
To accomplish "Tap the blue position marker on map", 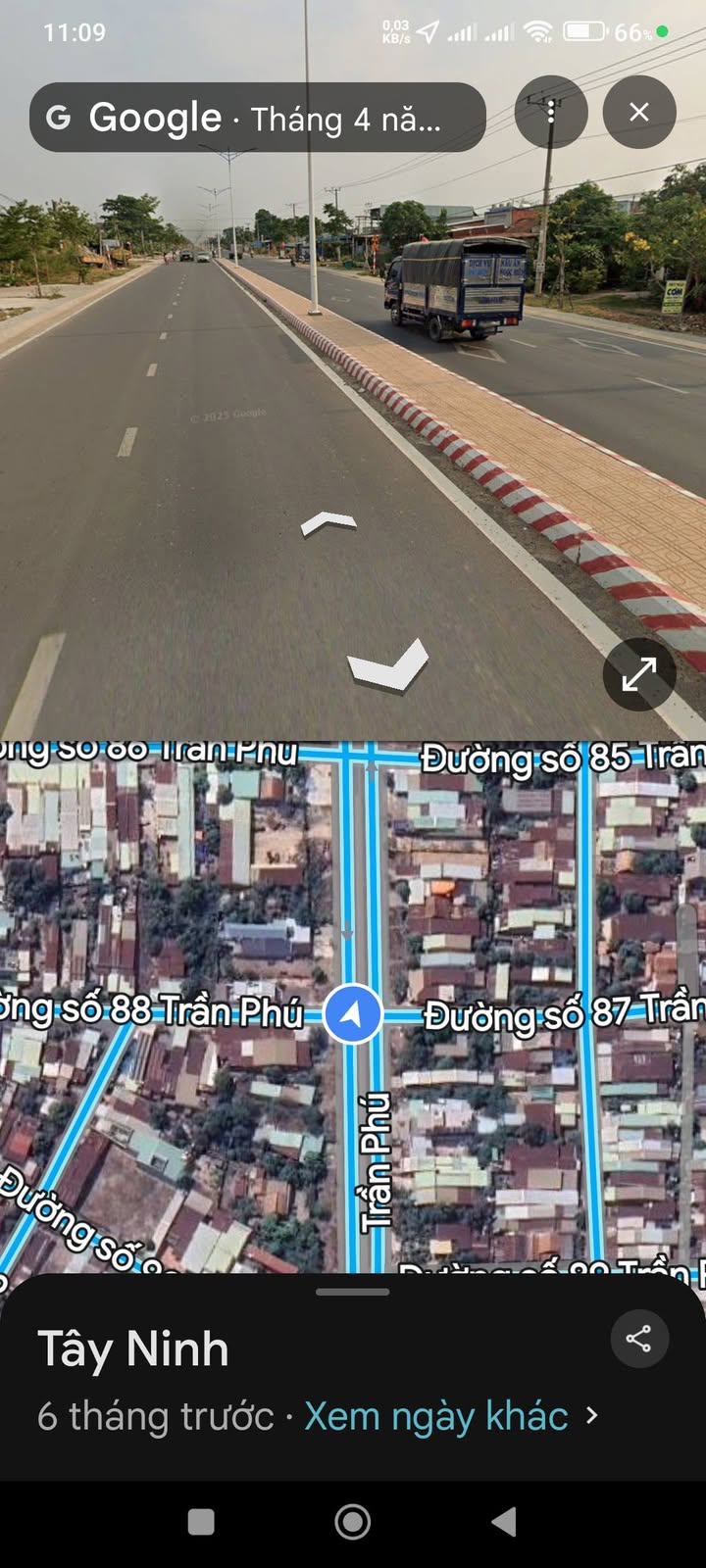I will [353, 1015].
